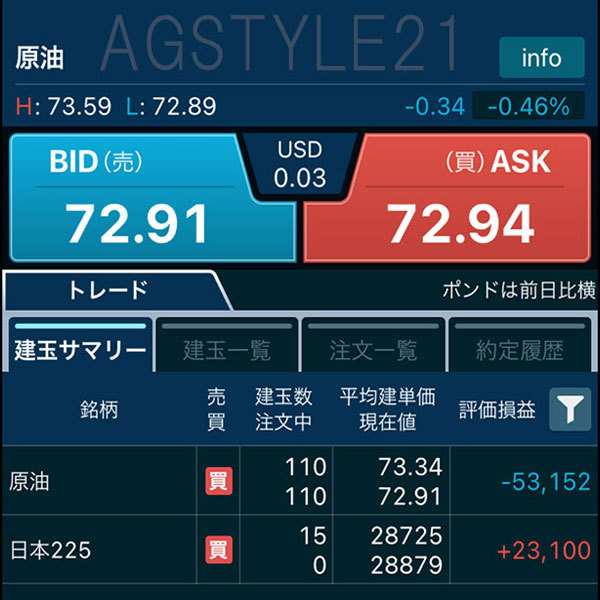This screenshot has height=600, width=600.
Task: View the 約定履歴 tab
Action: (x=520, y=350)
